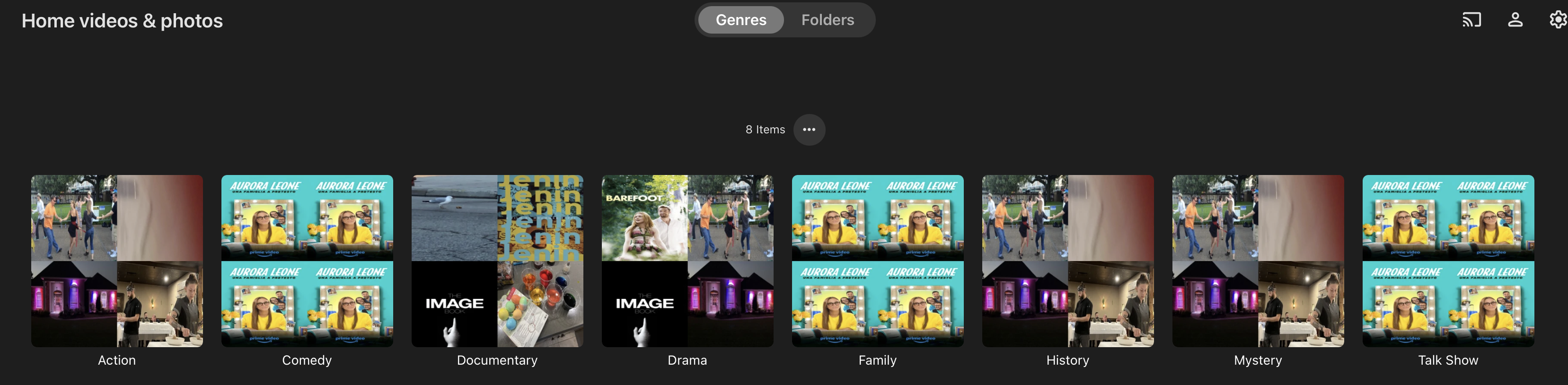Open the three-dot menu beside 8 Items
Image resolution: width=1568 pixels, height=385 pixels.
[809, 130]
